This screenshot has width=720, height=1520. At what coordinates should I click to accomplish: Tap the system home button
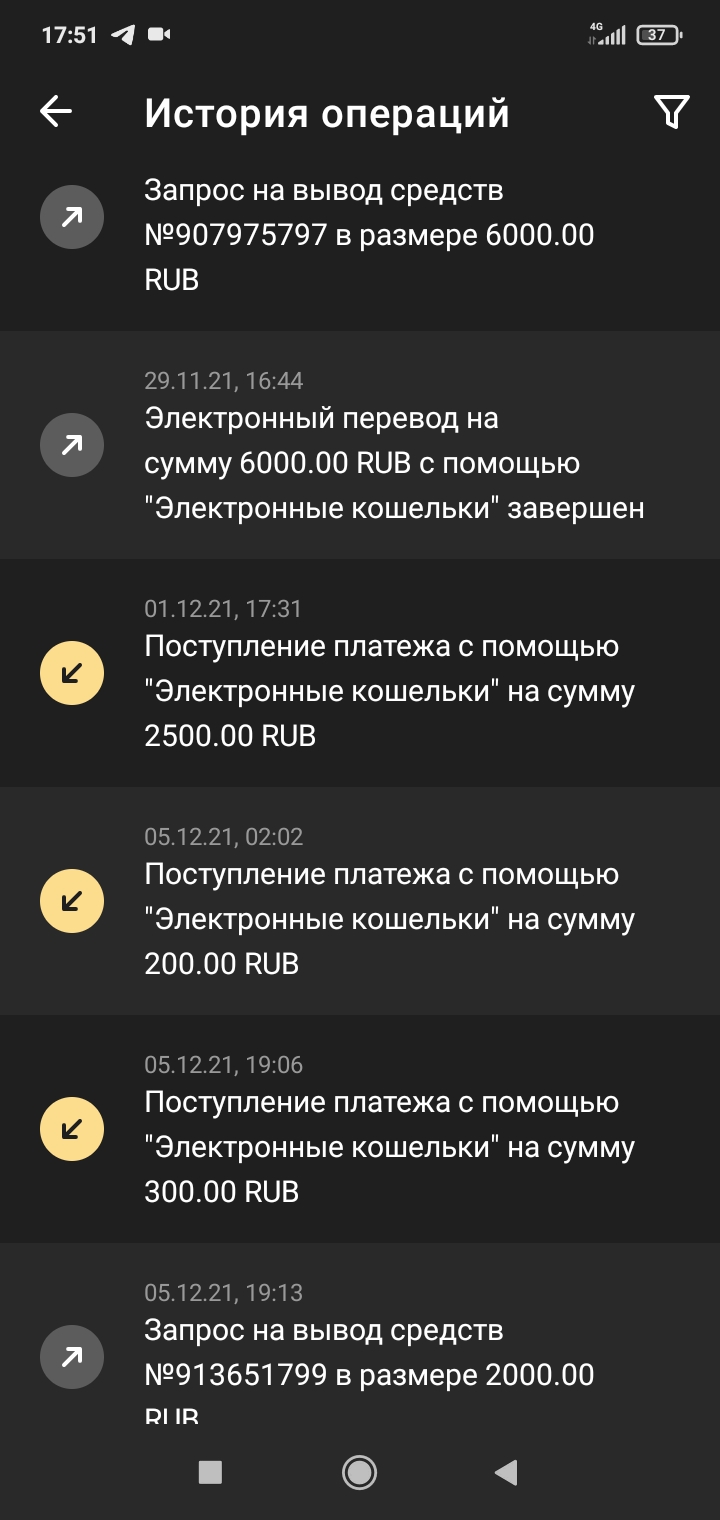(x=359, y=1472)
